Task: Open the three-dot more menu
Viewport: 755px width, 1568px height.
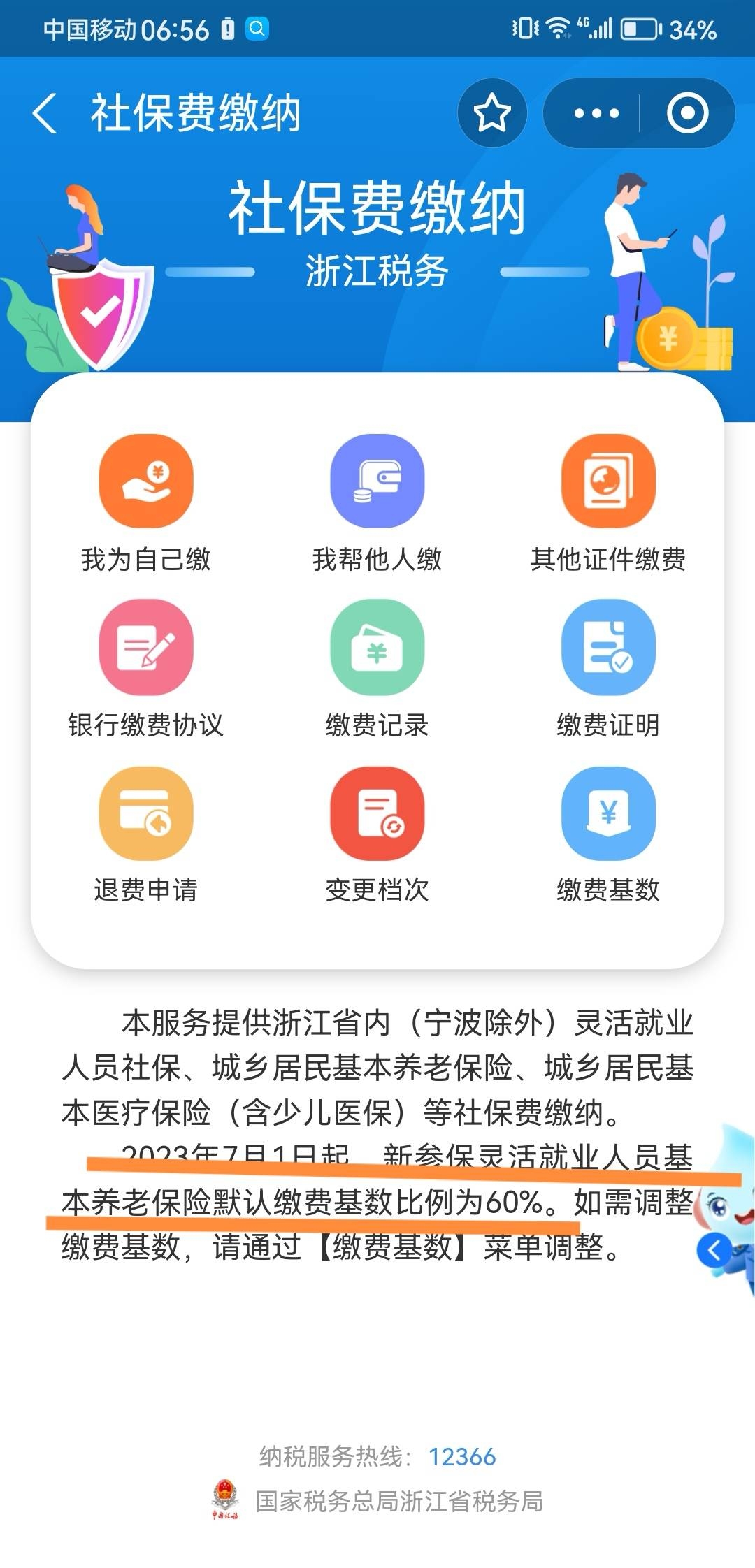Action: [596, 113]
